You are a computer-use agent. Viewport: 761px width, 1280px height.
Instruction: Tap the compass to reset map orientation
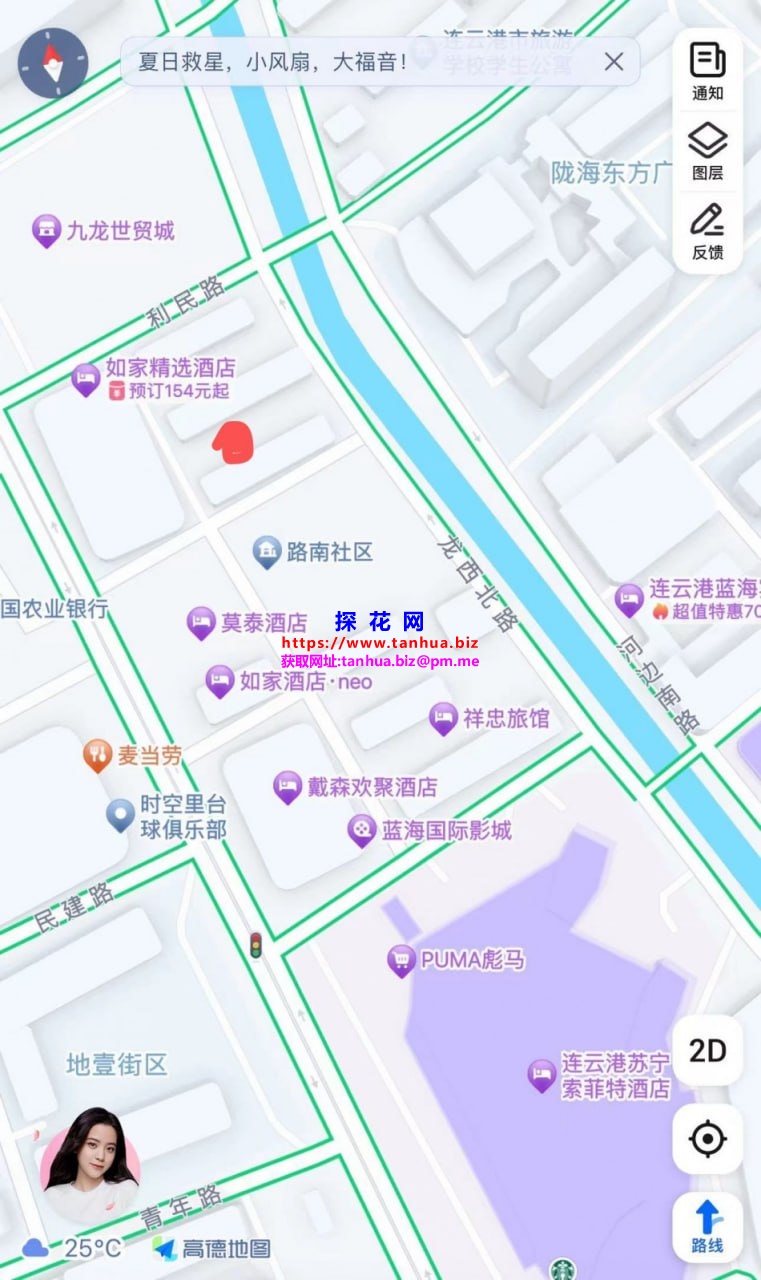(x=52, y=62)
